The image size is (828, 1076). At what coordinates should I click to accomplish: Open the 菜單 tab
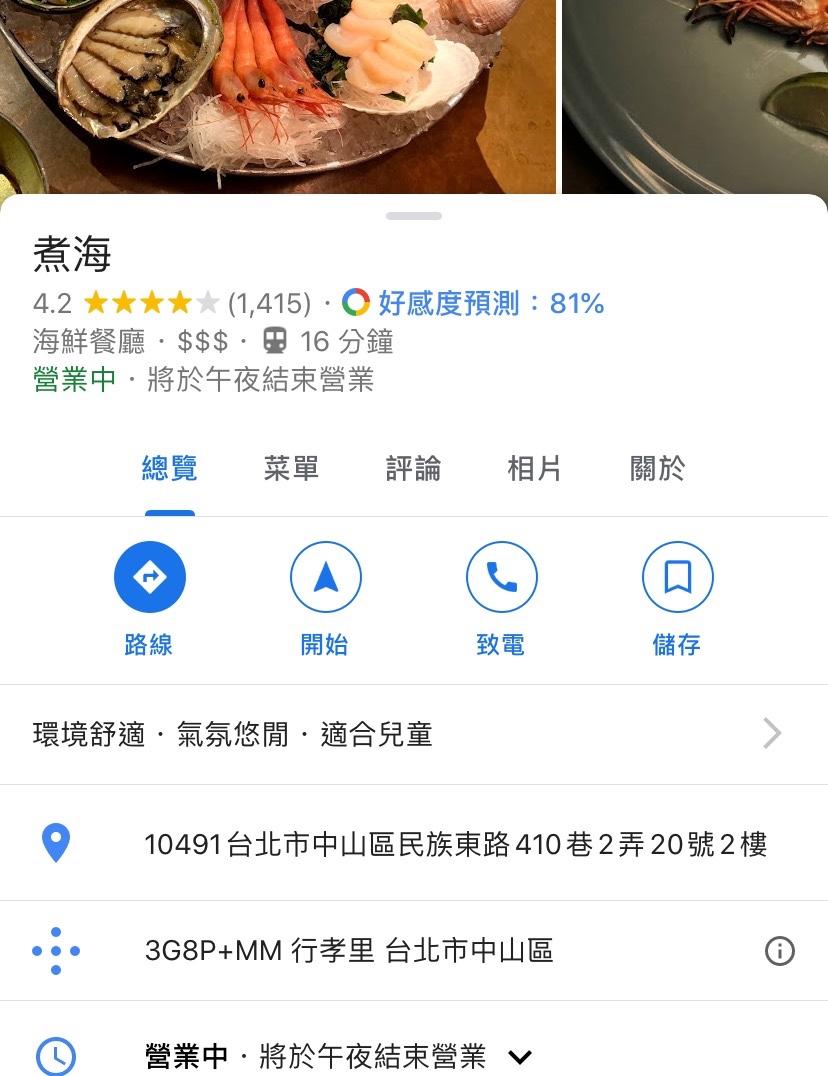tap(291, 469)
